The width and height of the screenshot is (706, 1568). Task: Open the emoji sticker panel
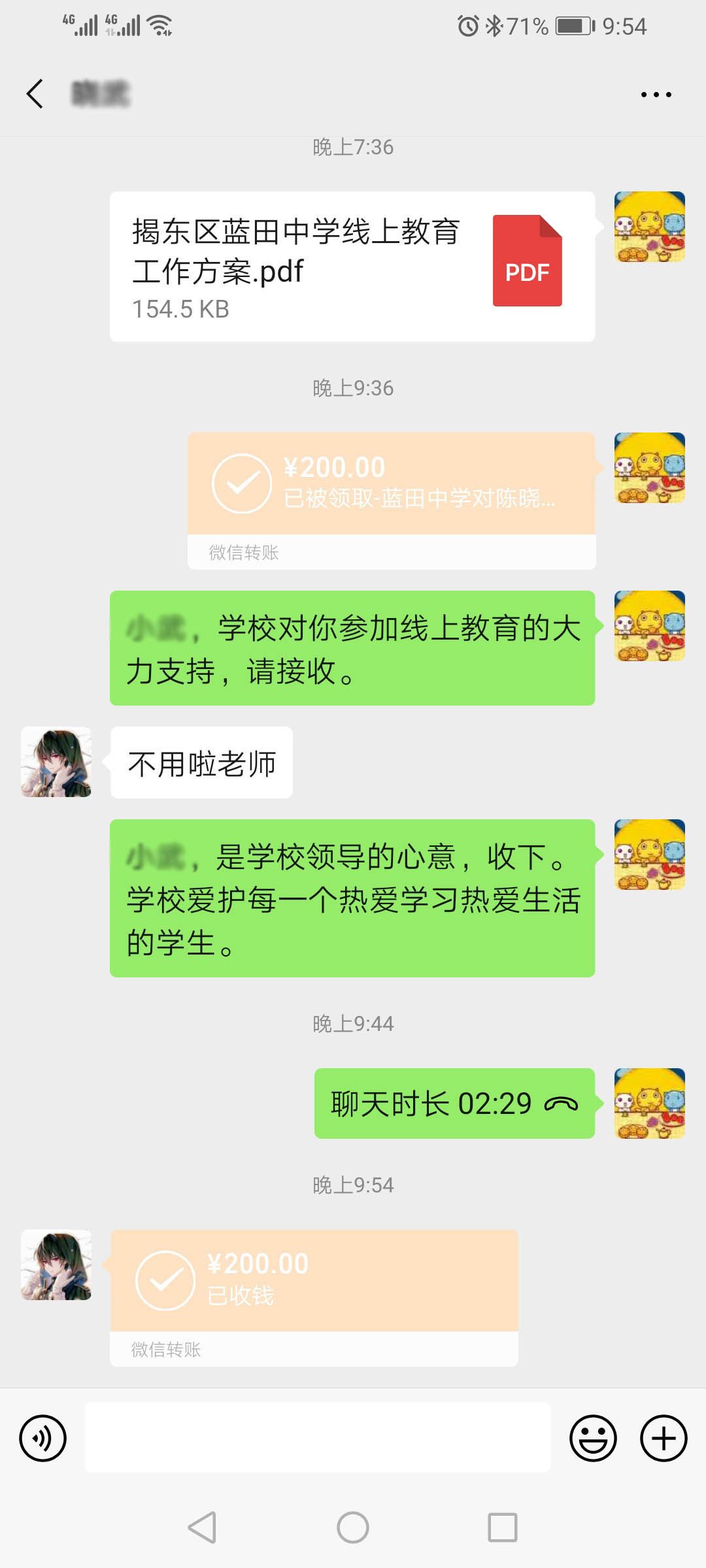point(593,1438)
